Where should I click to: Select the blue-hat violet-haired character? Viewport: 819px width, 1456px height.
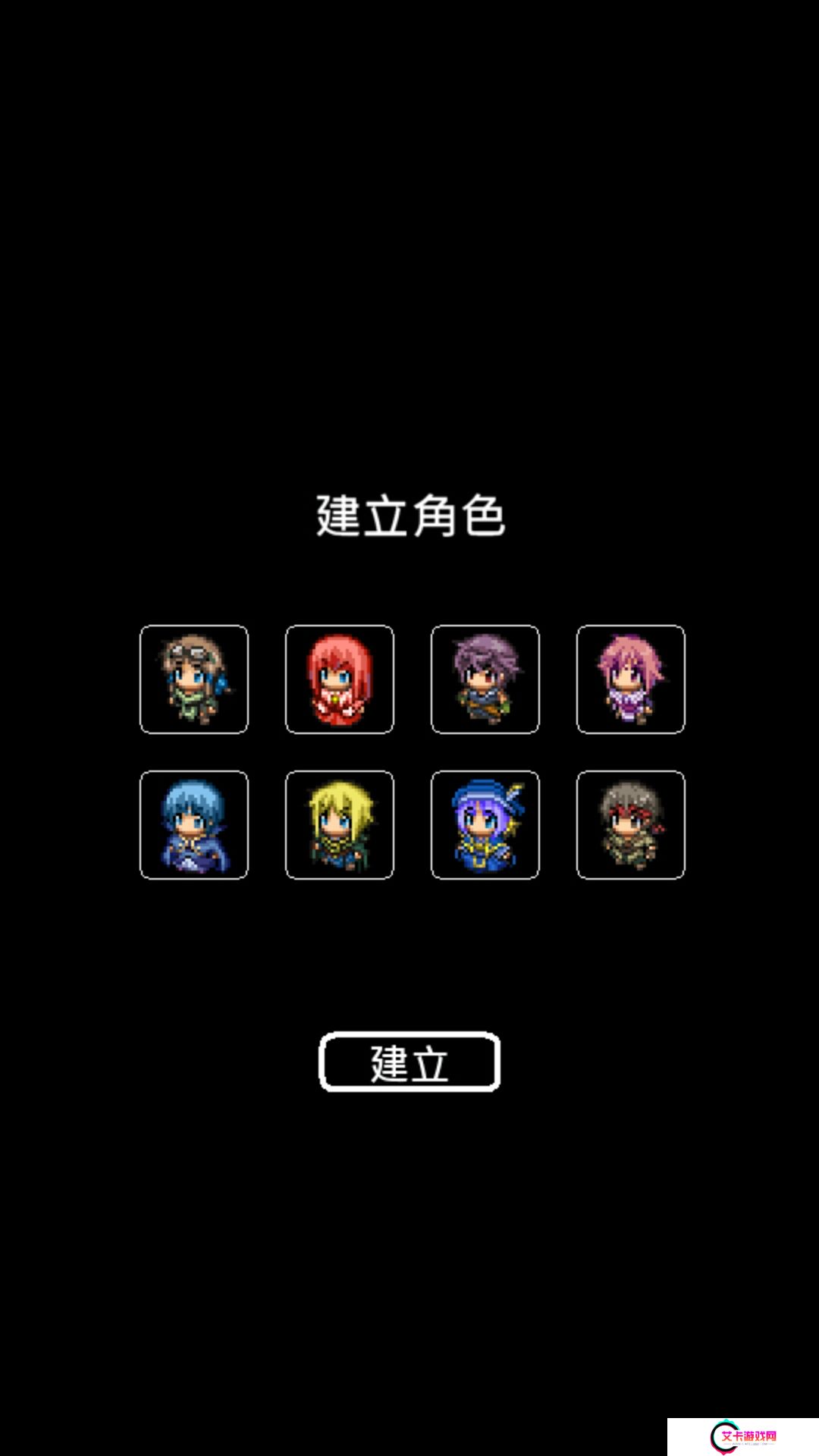click(x=485, y=825)
